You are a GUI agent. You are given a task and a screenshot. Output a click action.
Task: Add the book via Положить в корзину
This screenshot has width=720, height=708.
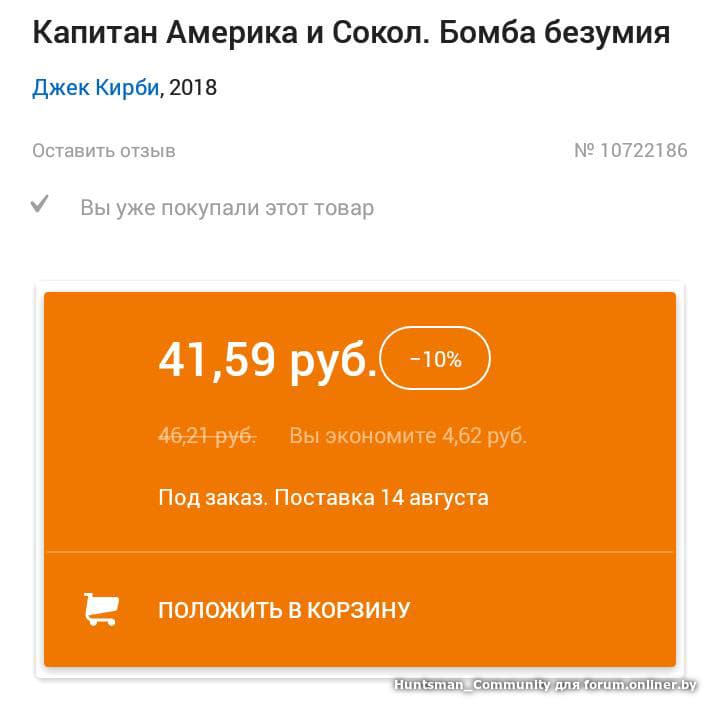[x=284, y=610]
